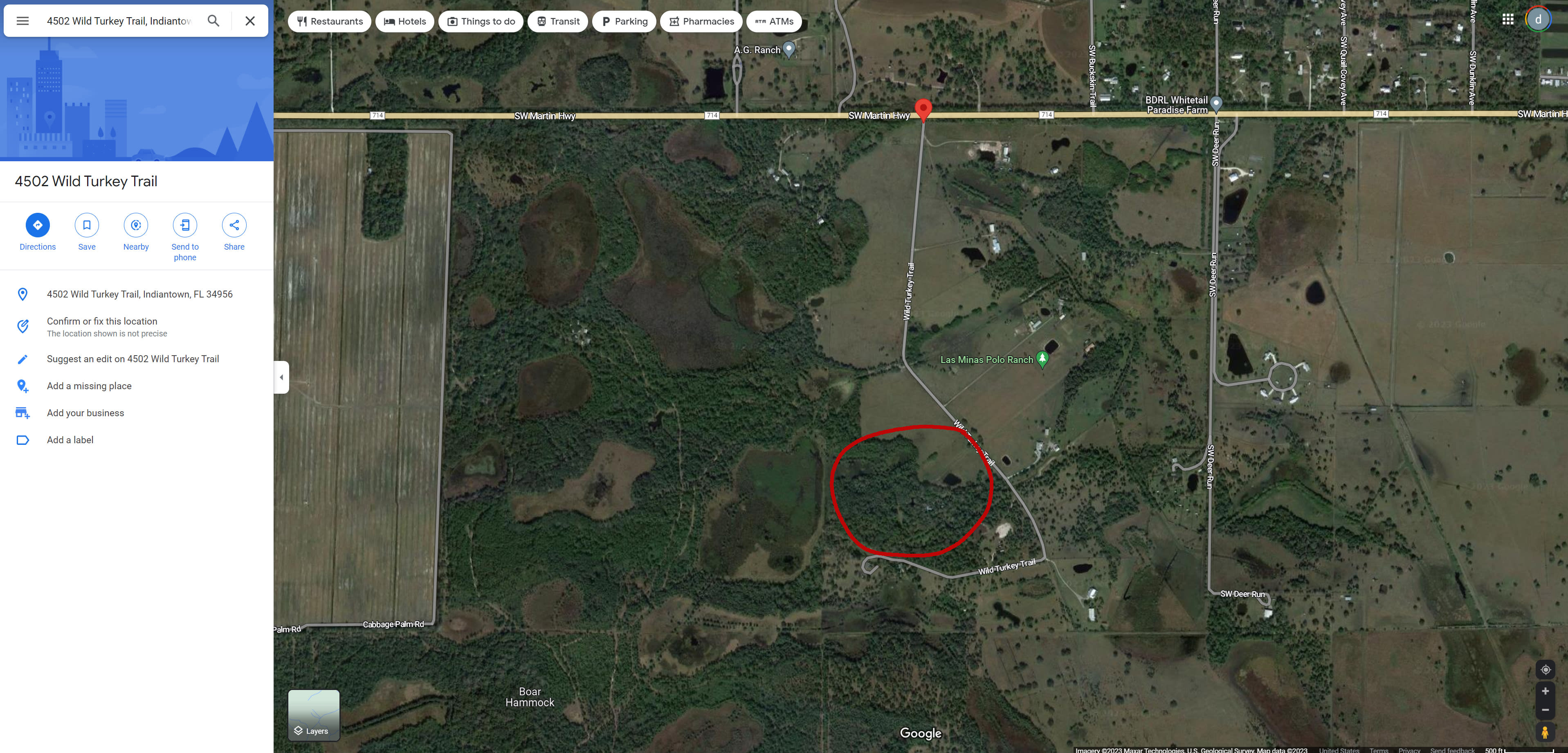Add a label to this place
Image resolution: width=1568 pixels, height=753 pixels.
coord(70,440)
